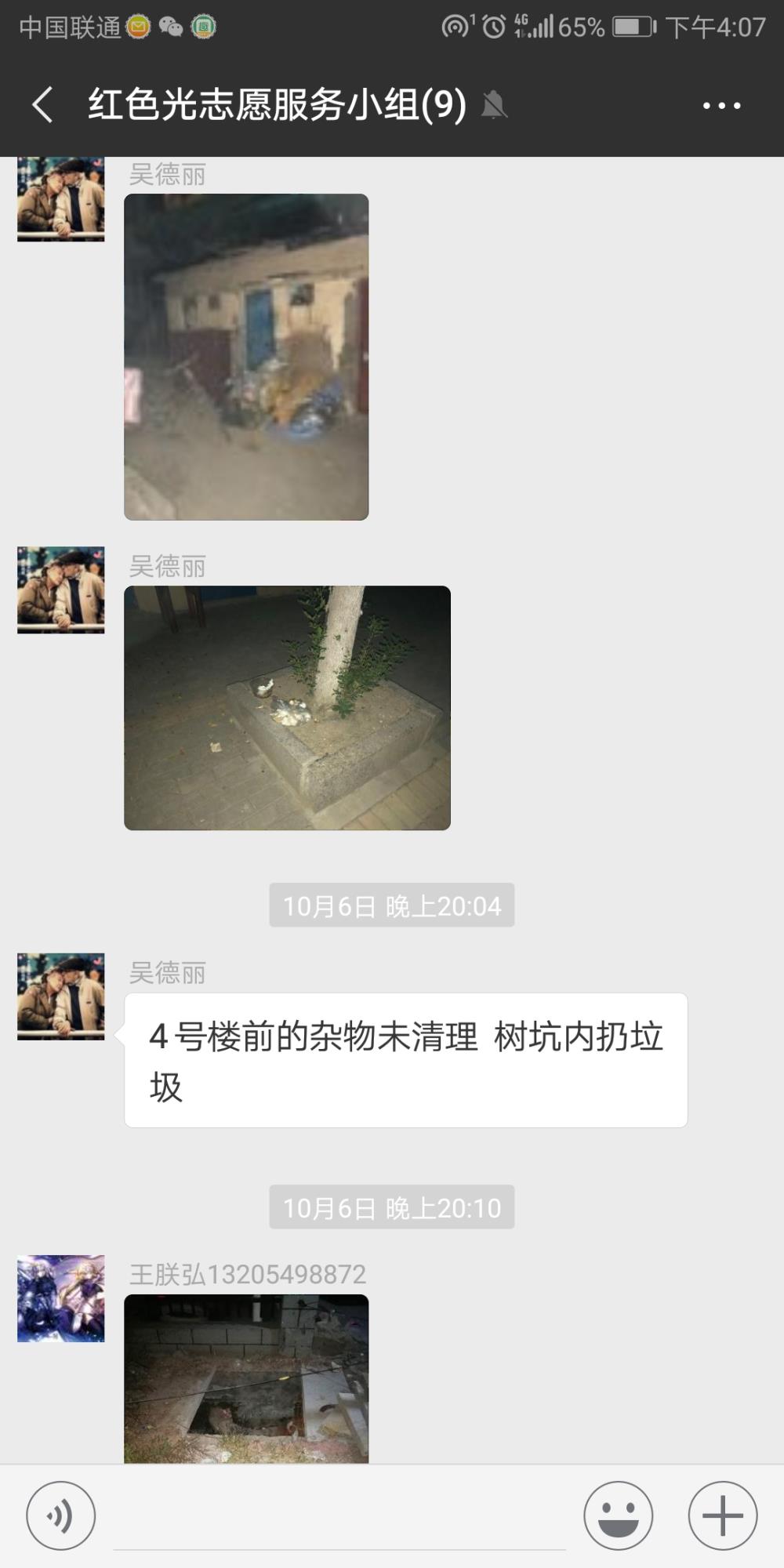The height and width of the screenshot is (1568, 784).
Task: Open the photo sent by 王朕弘13205498872
Action: click(x=246, y=1379)
